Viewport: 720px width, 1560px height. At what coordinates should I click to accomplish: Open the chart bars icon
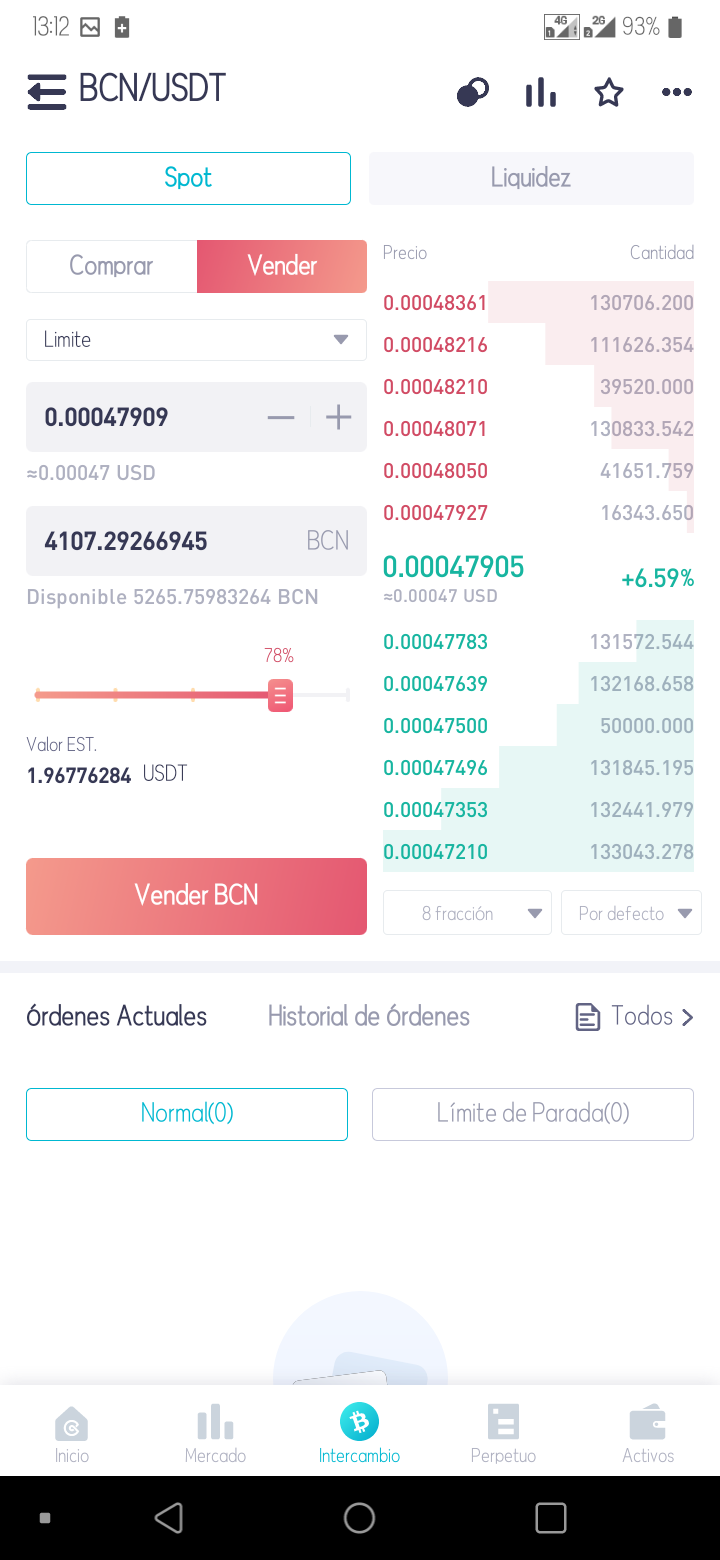(x=541, y=93)
